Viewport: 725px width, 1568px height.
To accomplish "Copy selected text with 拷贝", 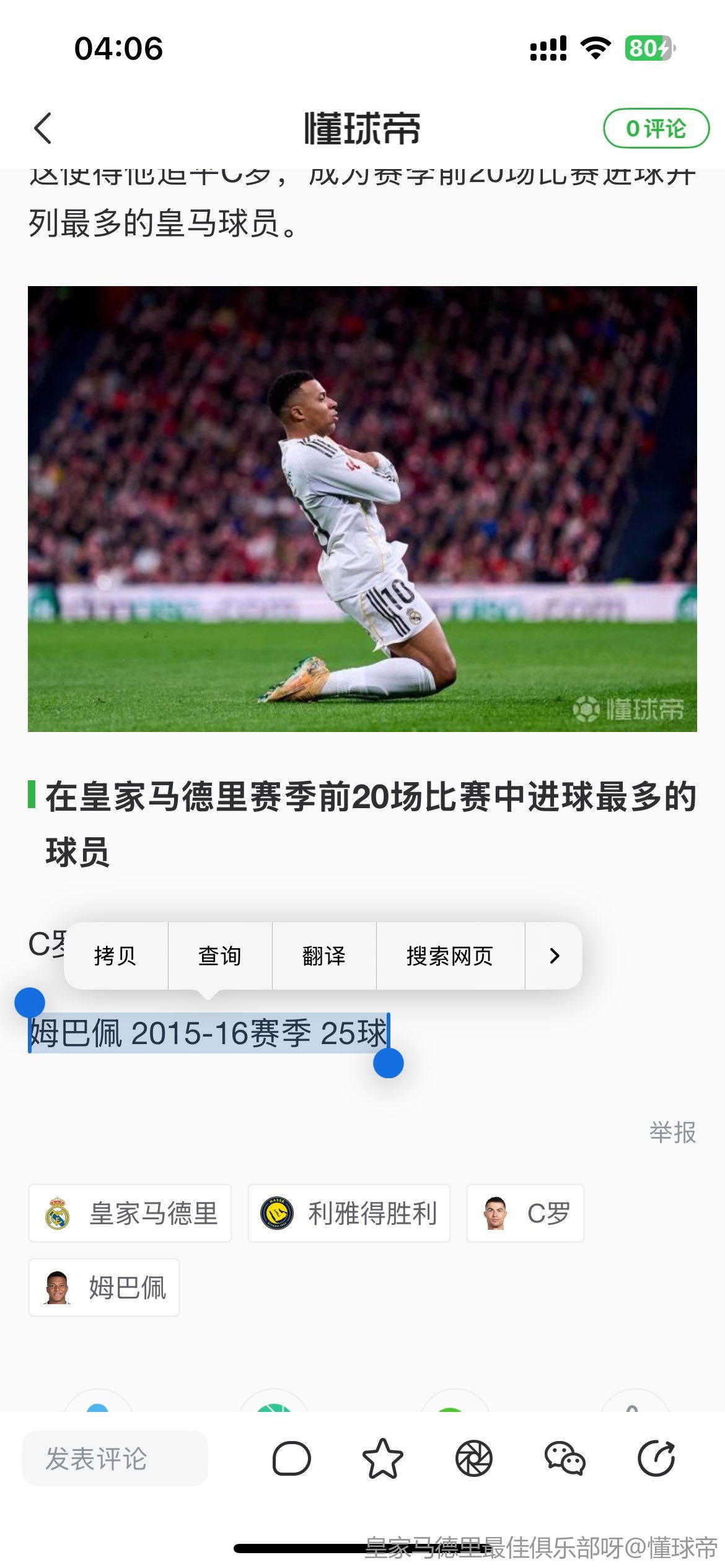I will [115, 956].
